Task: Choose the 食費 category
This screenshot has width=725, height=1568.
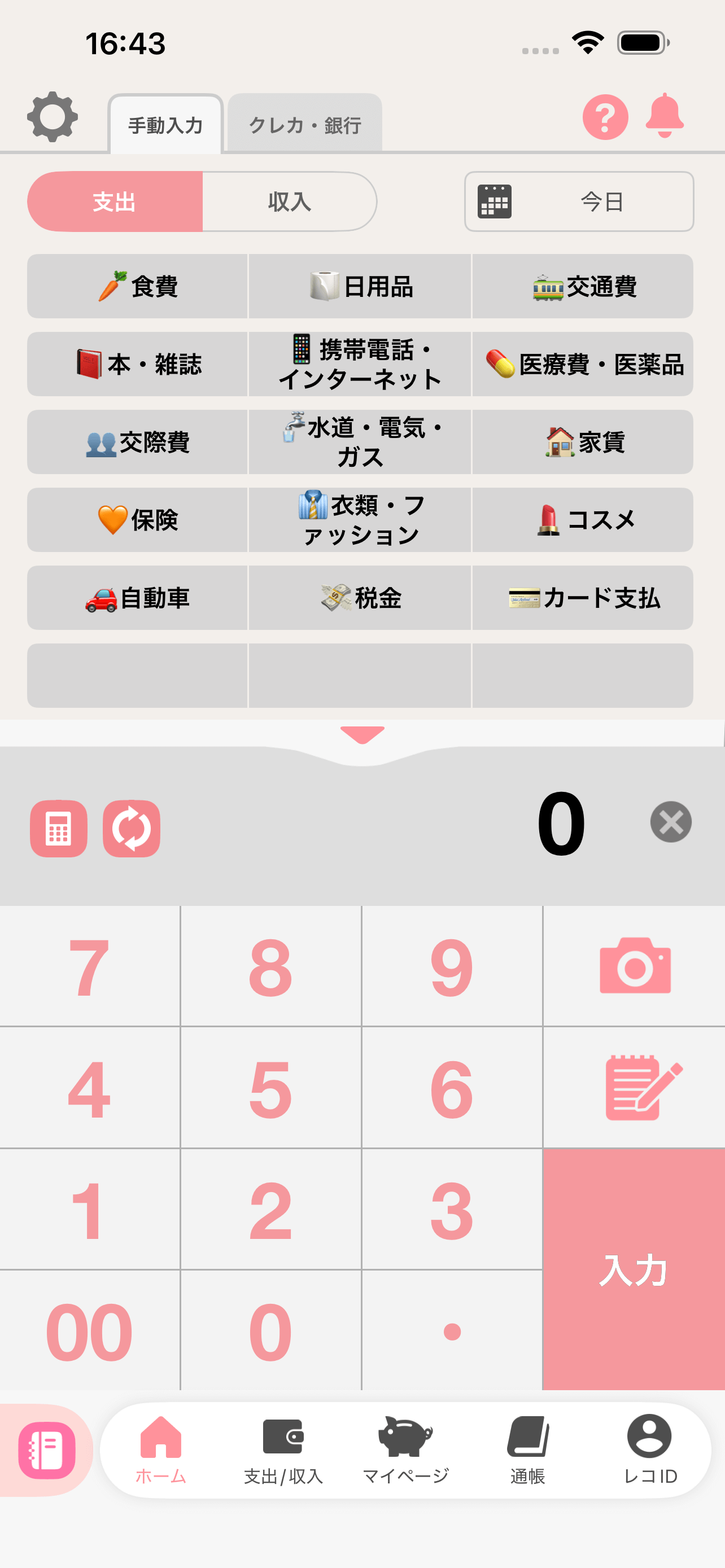Action: click(138, 286)
